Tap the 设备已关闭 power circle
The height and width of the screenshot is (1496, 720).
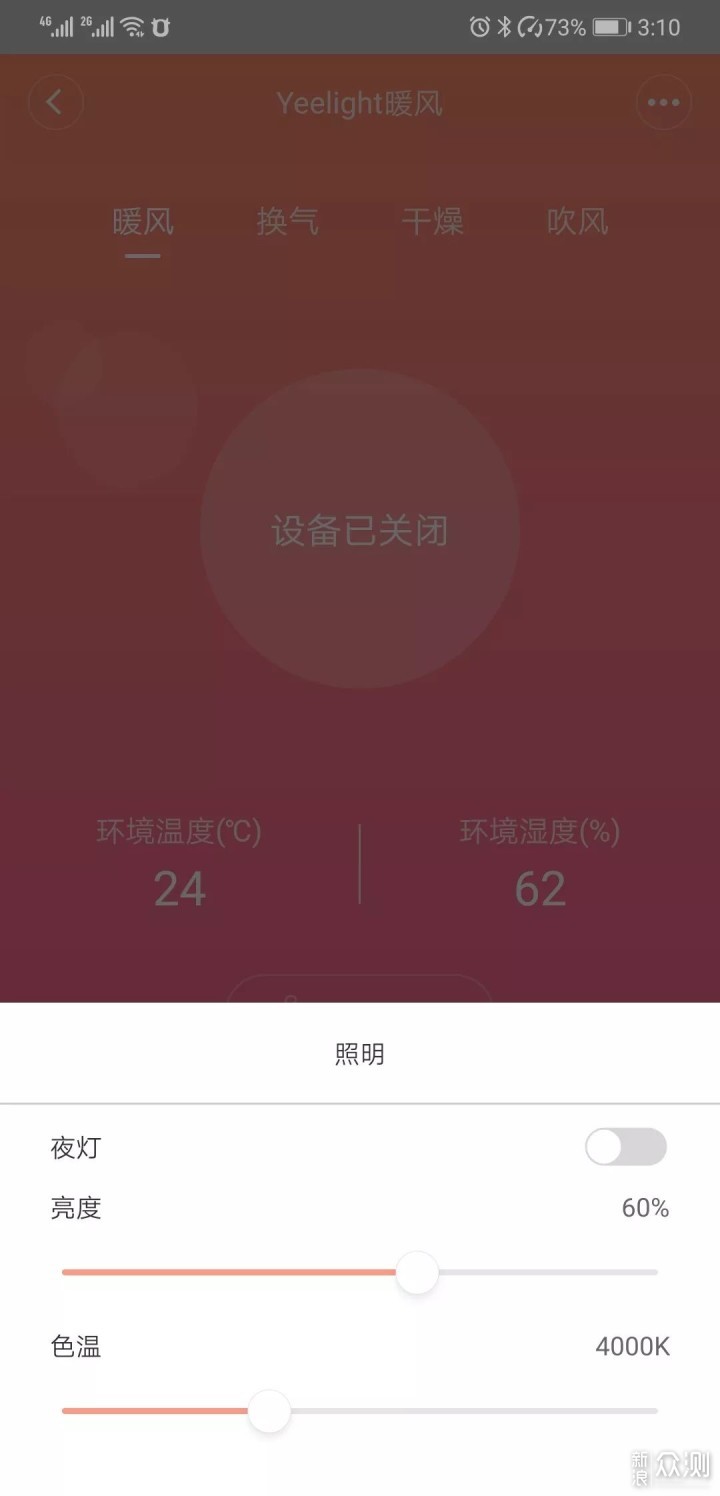coord(360,530)
